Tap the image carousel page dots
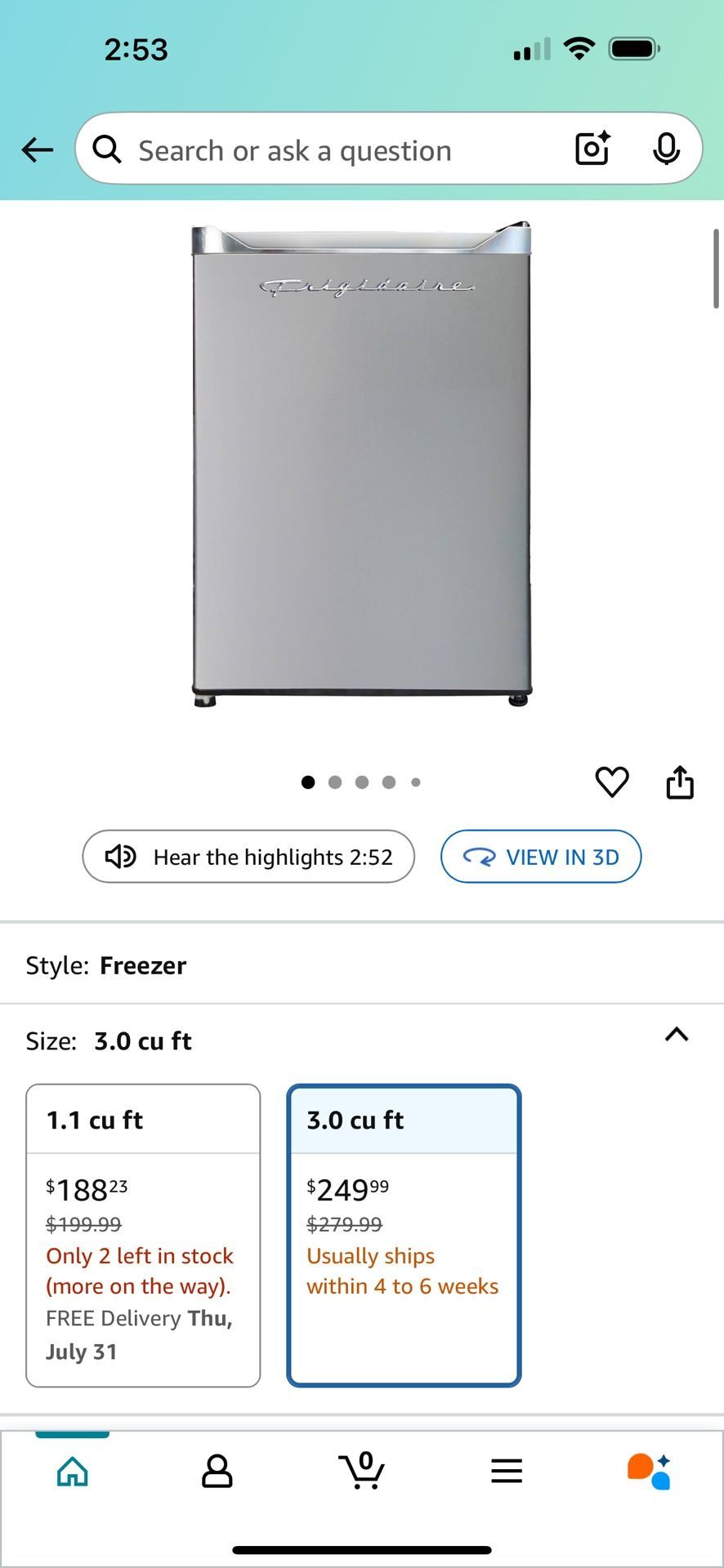724x1568 pixels. (361, 782)
